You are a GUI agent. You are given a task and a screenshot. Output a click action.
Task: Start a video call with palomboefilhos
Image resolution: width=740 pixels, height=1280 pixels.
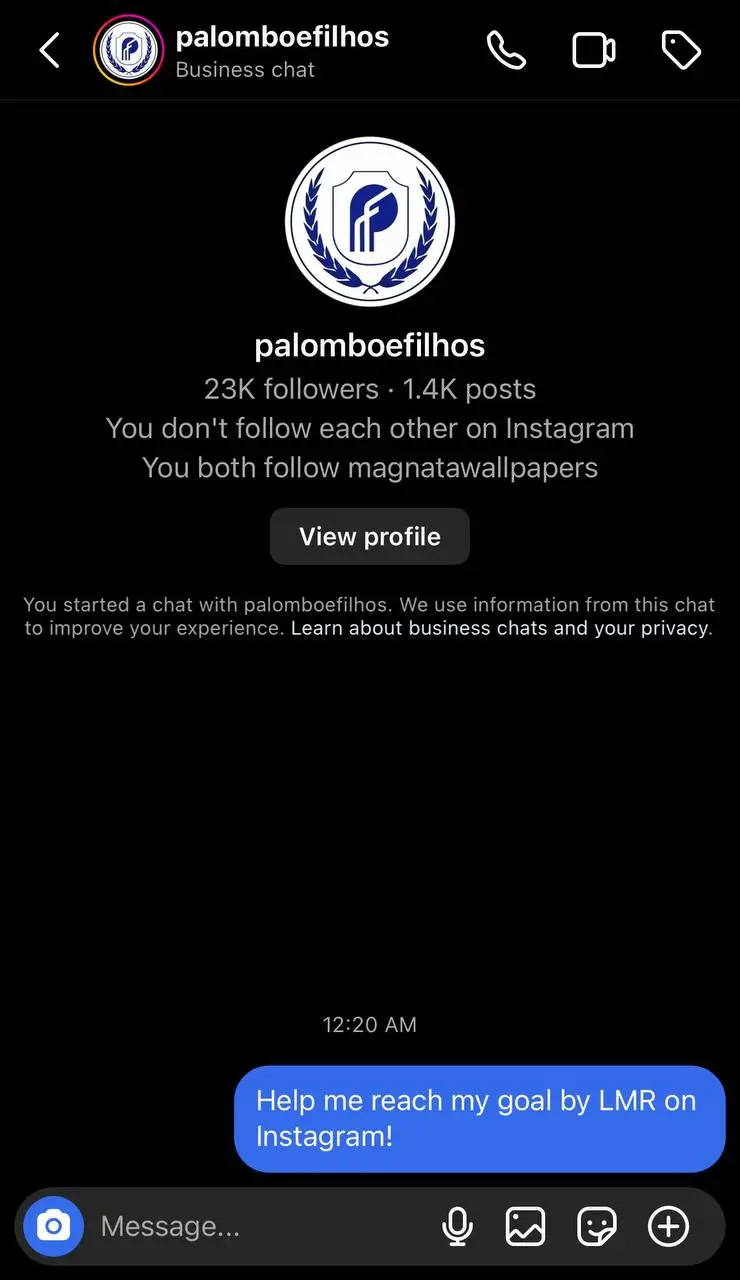(x=593, y=50)
